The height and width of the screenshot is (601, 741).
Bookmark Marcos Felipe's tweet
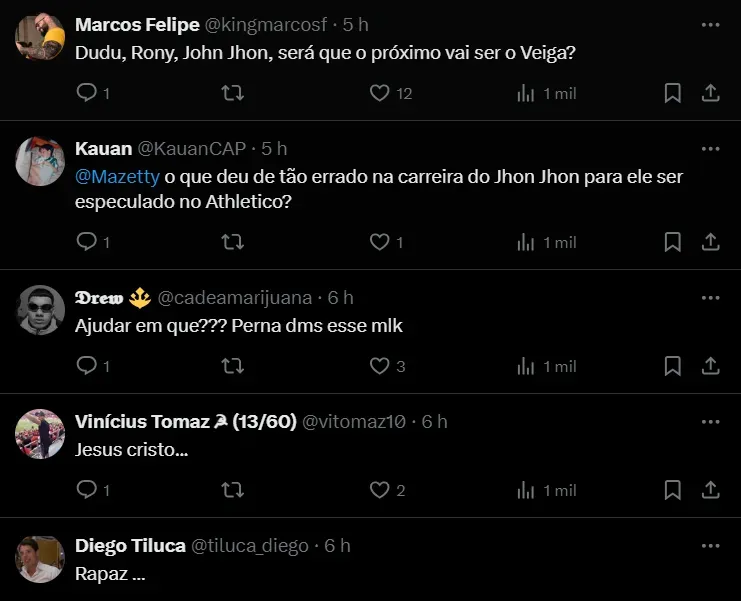pos(673,93)
